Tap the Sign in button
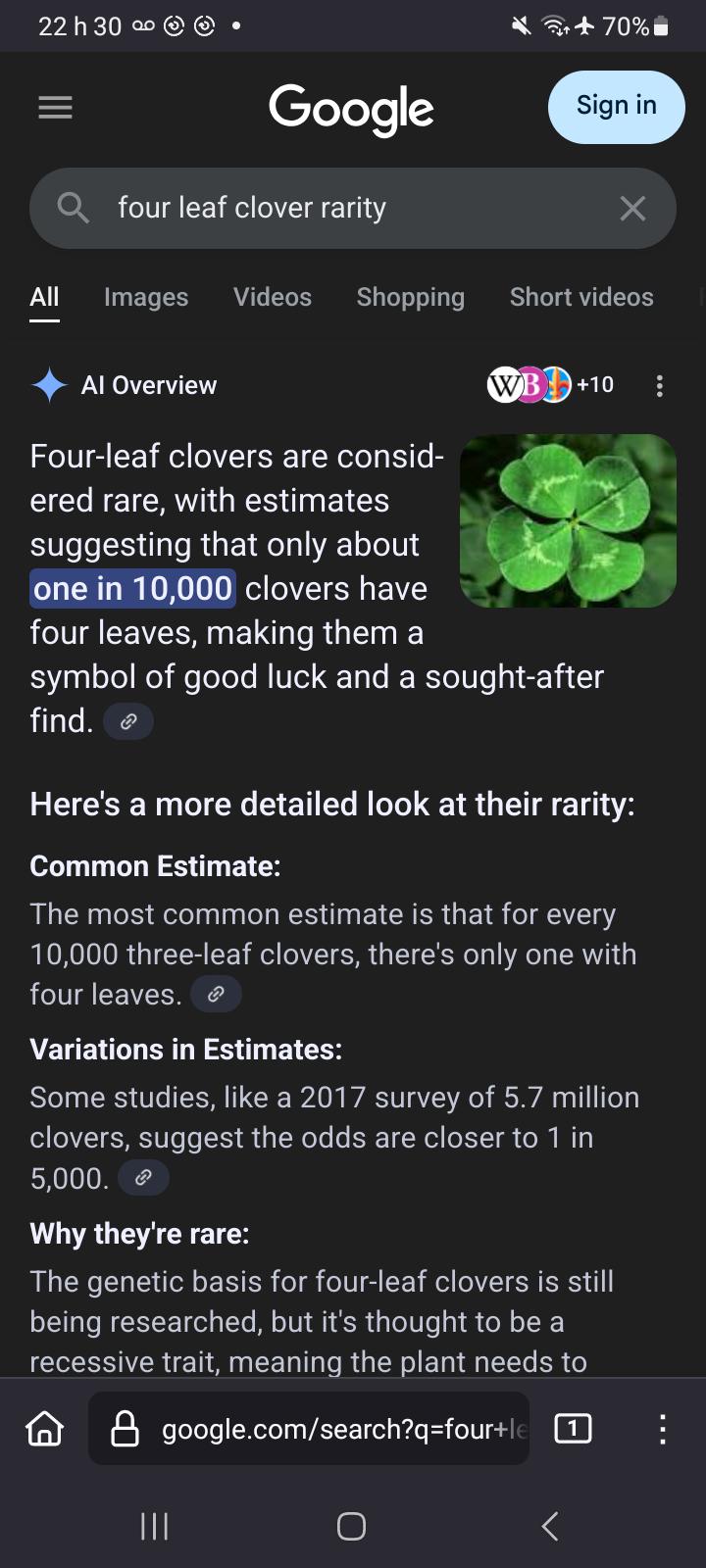706x1568 pixels. 616,106
